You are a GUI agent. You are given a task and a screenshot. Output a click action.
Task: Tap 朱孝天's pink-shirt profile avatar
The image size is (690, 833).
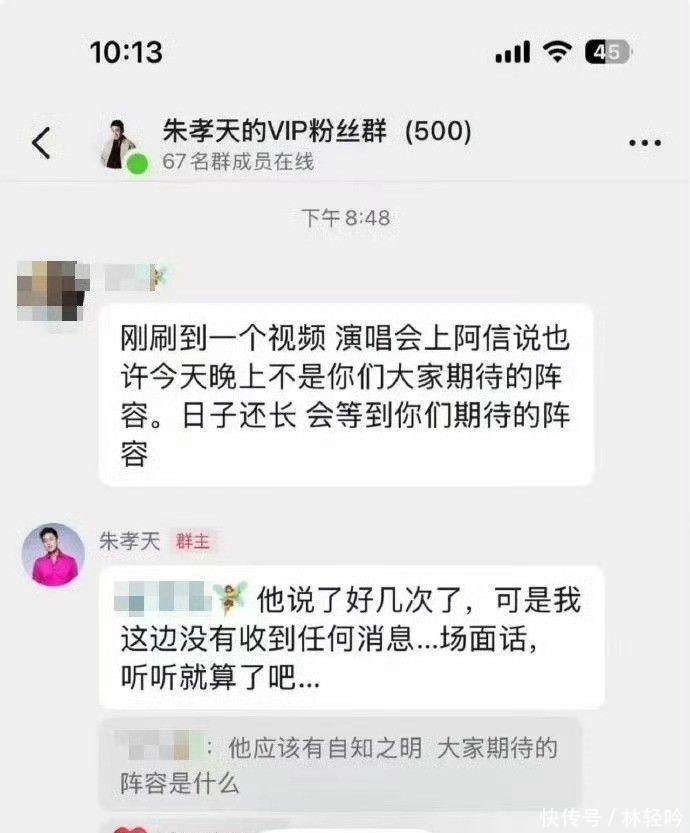[54, 554]
